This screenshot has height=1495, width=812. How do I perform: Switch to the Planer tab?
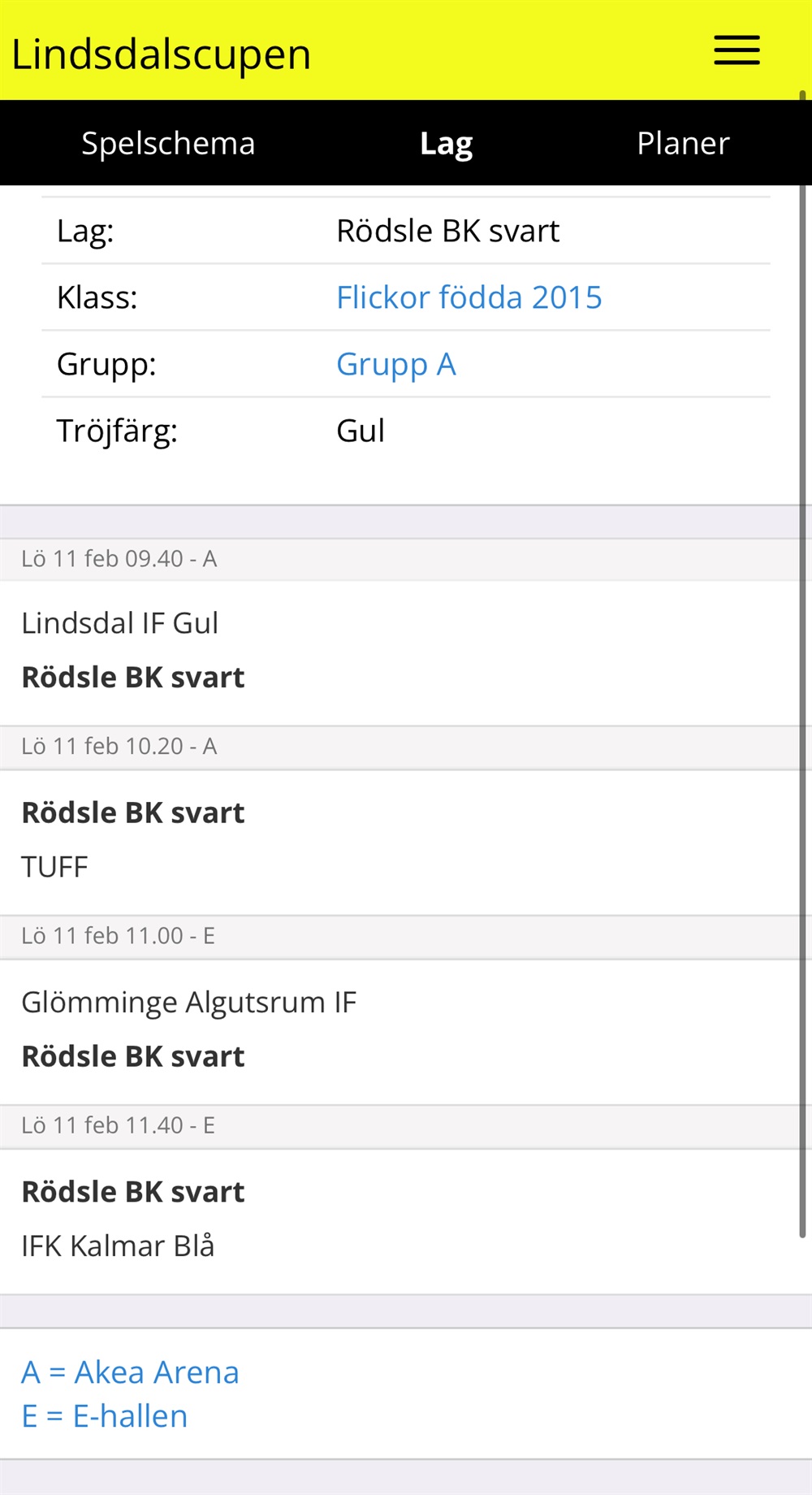click(683, 144)
